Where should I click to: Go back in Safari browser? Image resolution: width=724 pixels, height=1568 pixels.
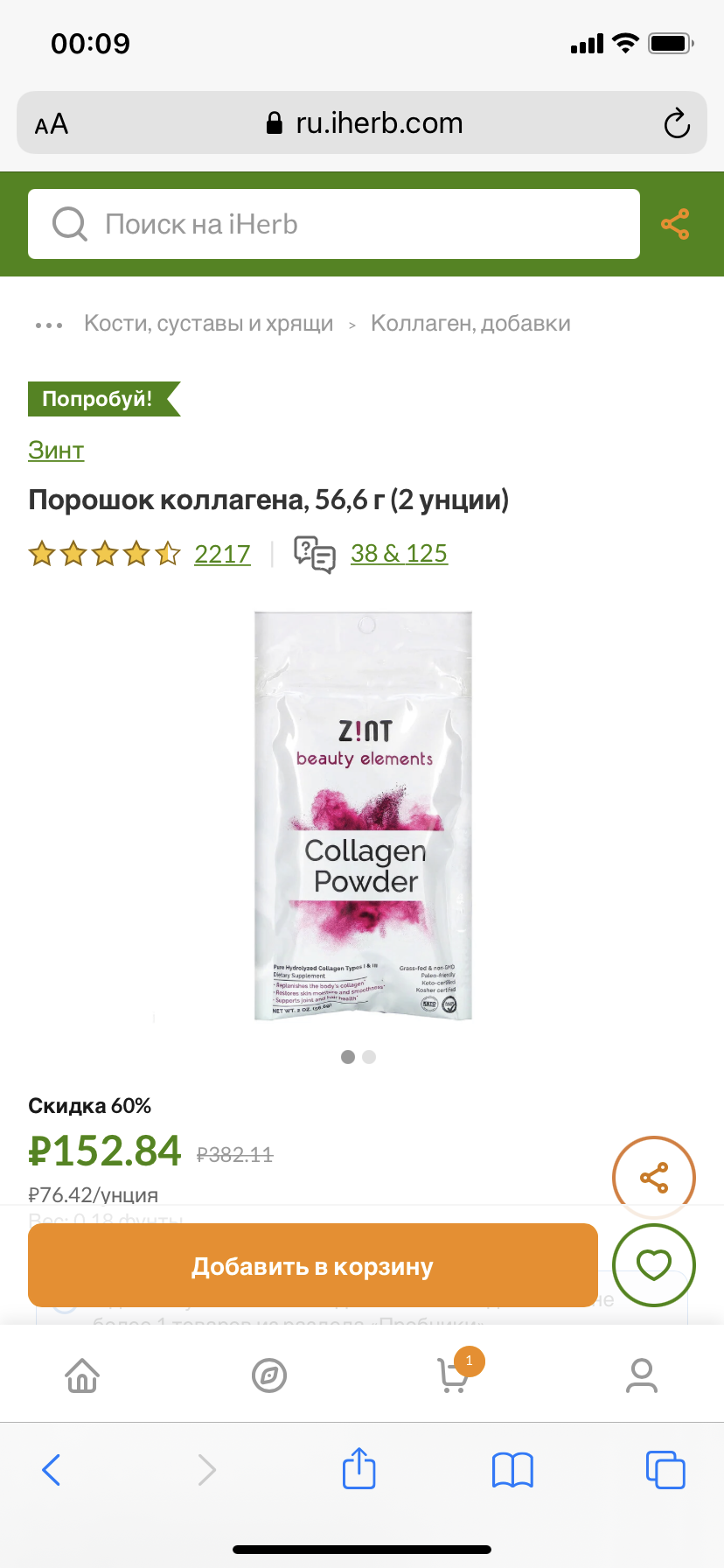(52, 1470)
